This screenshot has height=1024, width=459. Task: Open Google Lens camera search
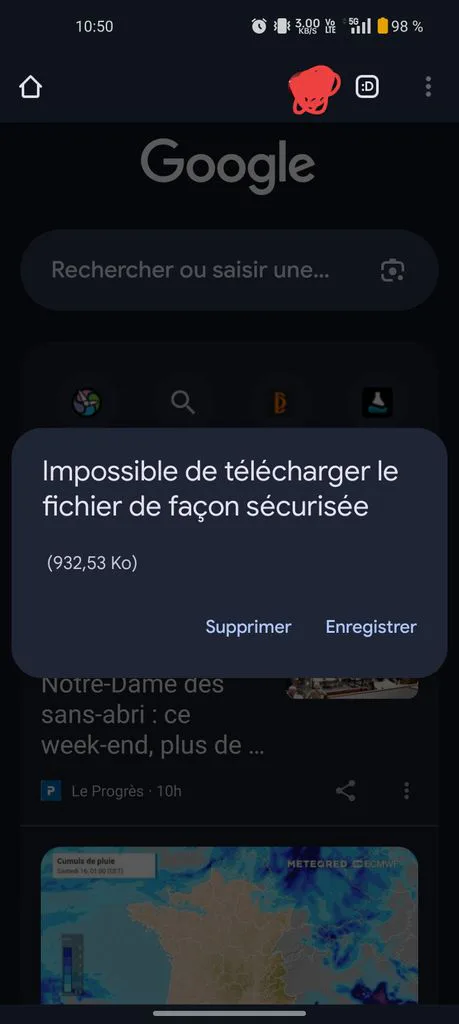392,270
